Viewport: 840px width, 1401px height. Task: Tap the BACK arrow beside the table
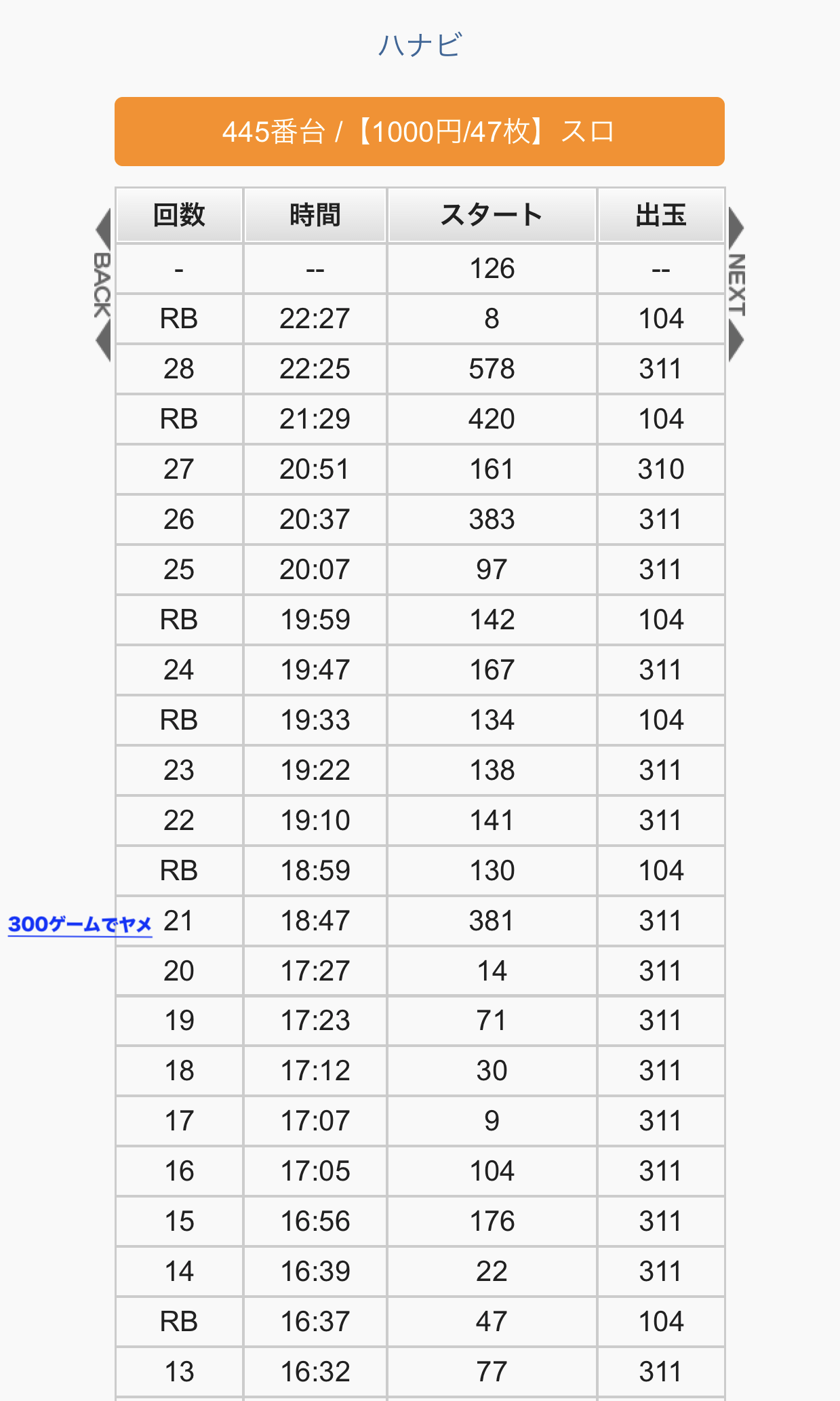[102, 285]
